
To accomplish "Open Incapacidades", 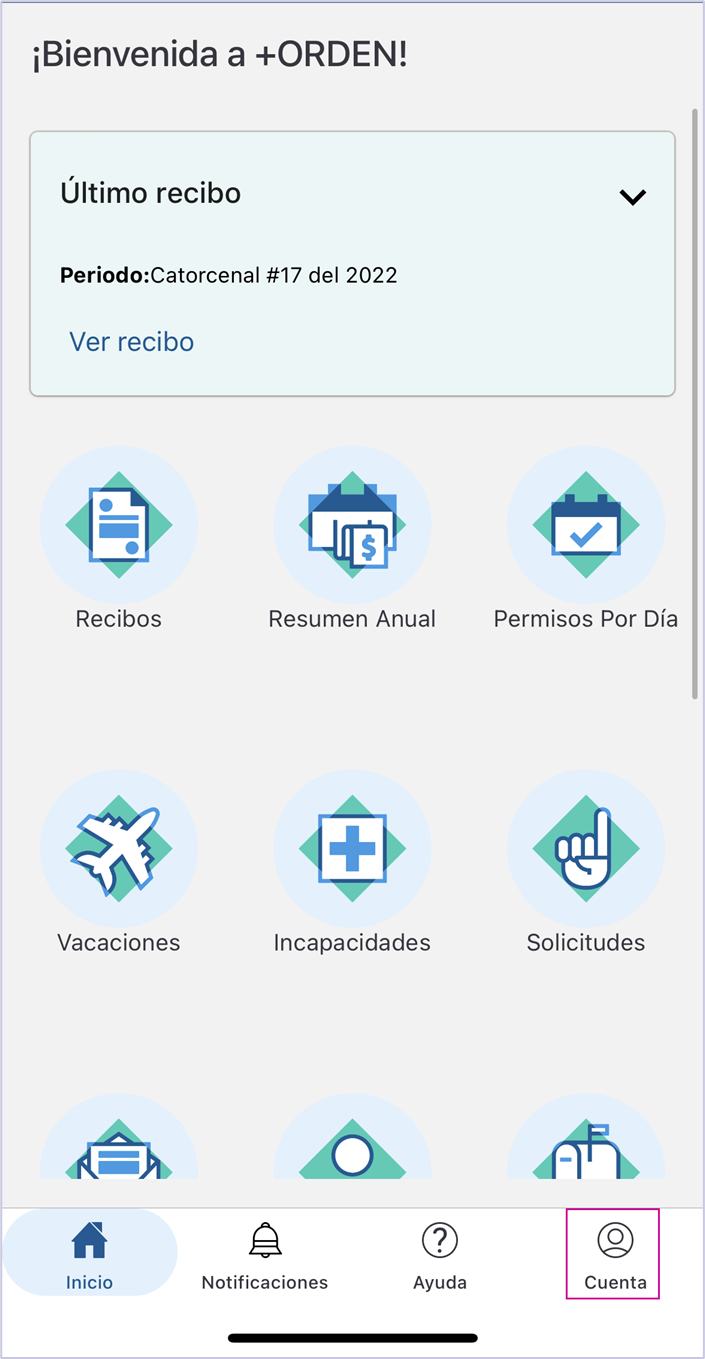I will 352,864.
